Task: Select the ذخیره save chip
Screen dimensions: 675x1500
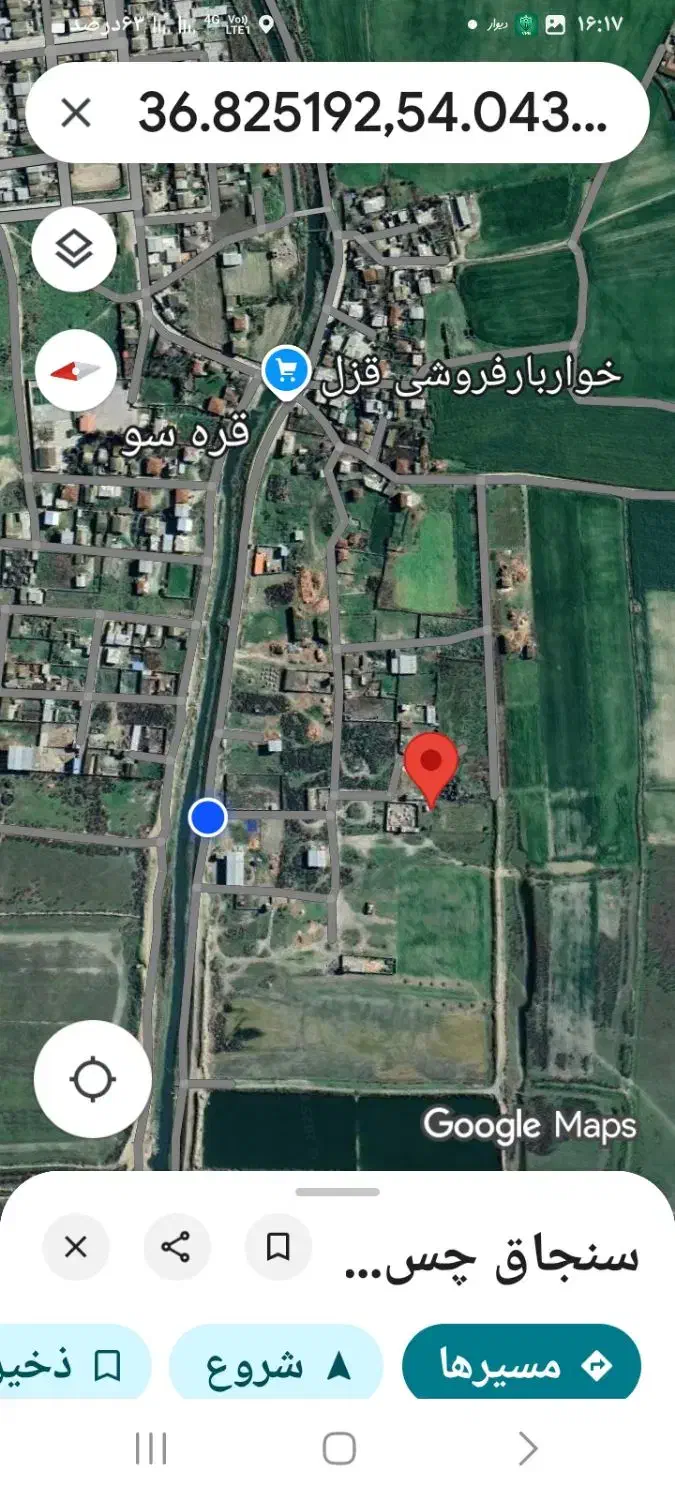Action: [x=75, y=1365]
